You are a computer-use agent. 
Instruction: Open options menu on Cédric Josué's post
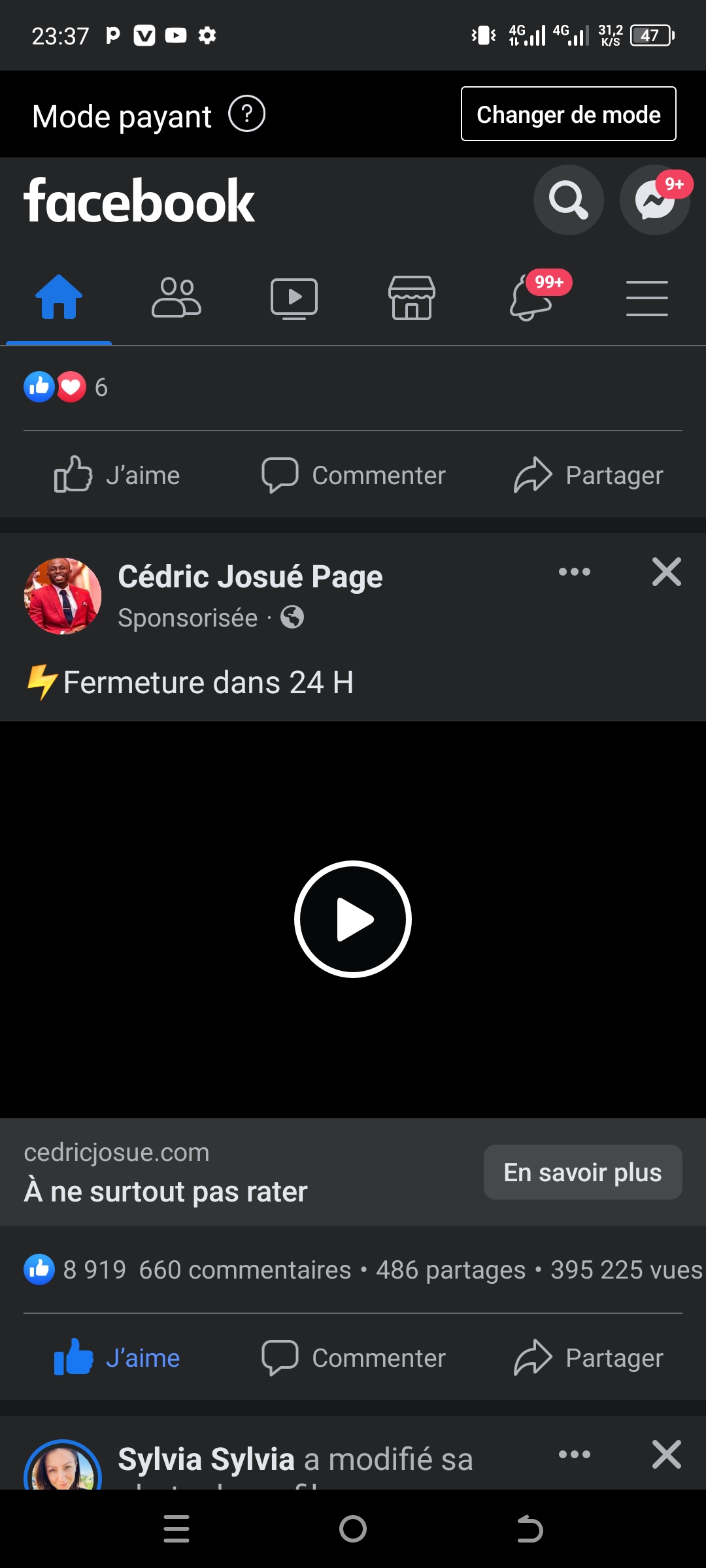click(x=575, y=572)
